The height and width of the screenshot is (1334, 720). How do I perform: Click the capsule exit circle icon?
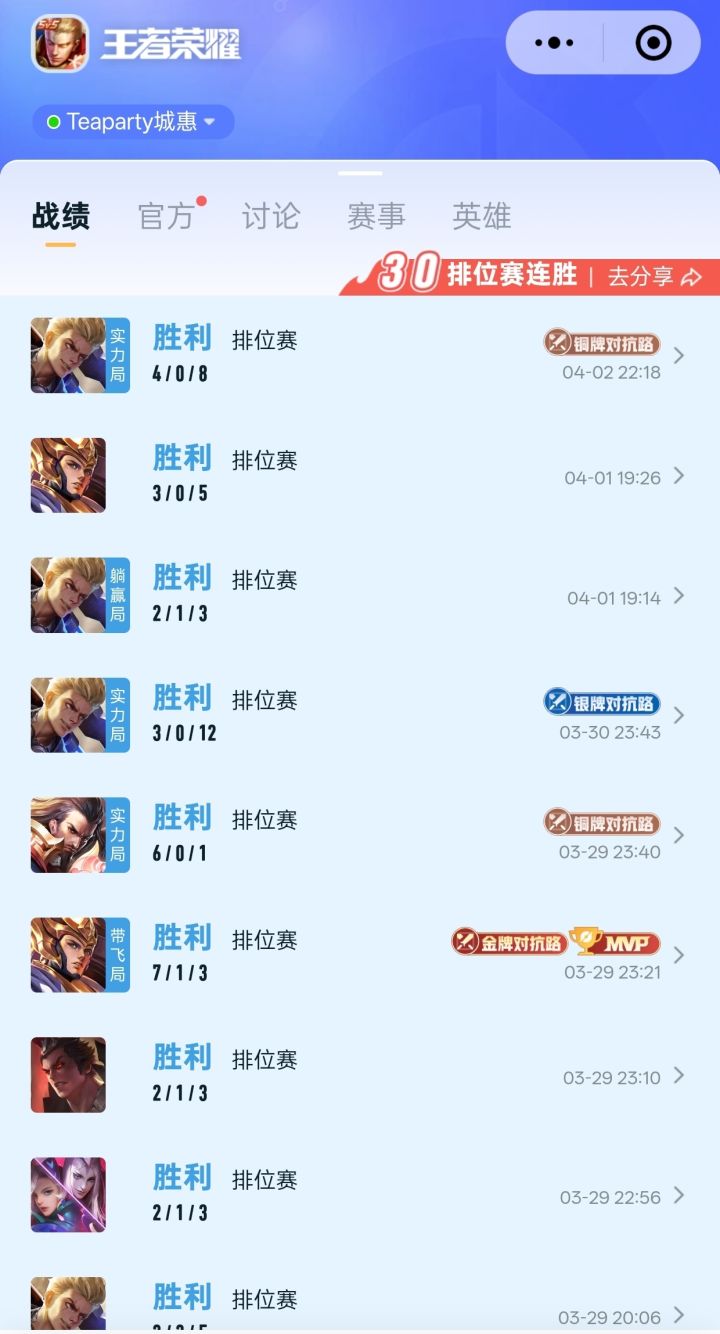[652, 42]
